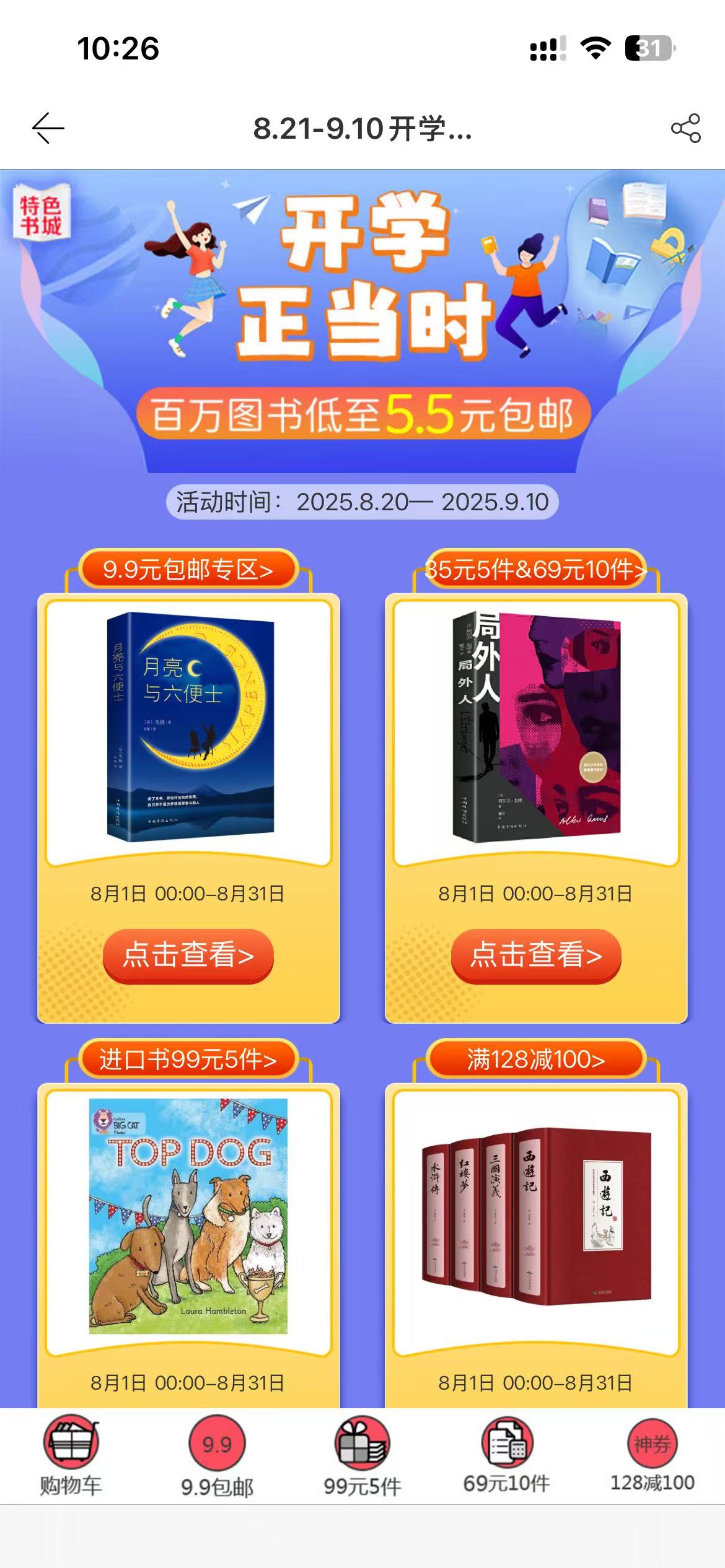Open 购物车 in the bottom bar
The height and width of the screenshot is (1568, 725).
pos(71,1457)
